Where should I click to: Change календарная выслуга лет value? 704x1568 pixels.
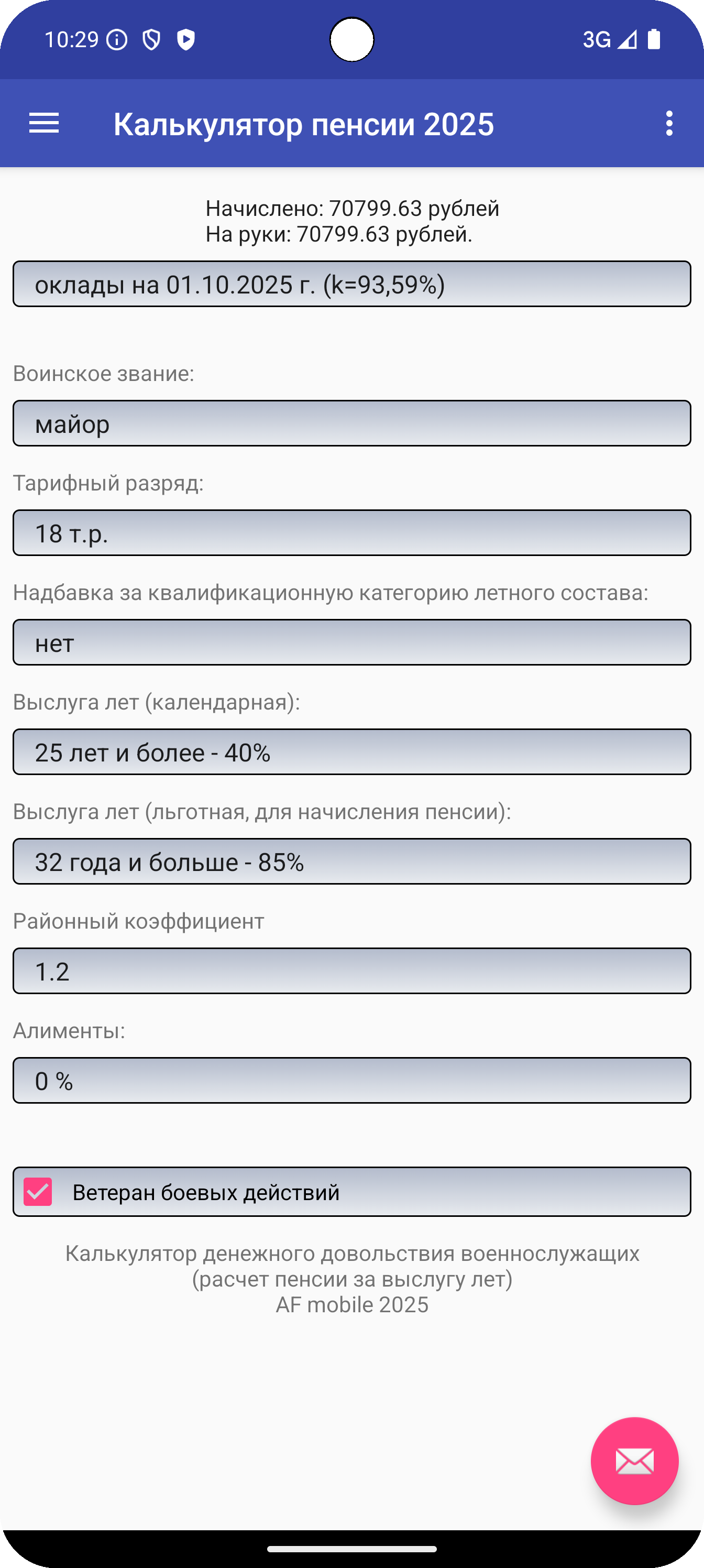tap(351, 752)
